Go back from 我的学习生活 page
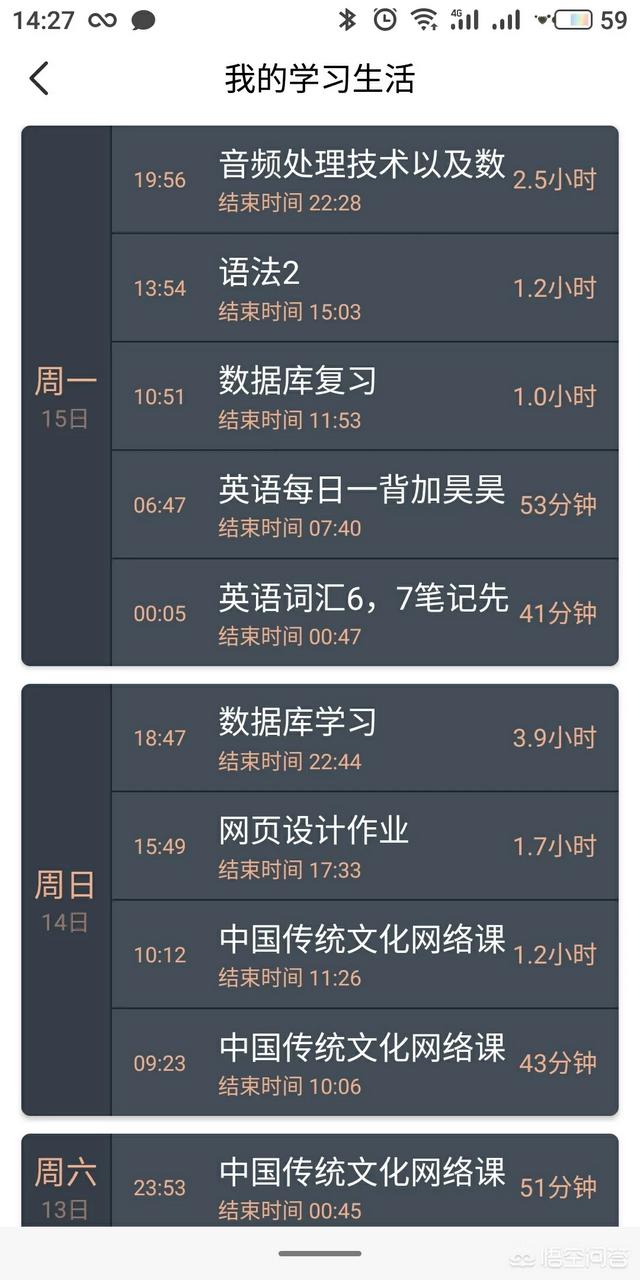 39,78
